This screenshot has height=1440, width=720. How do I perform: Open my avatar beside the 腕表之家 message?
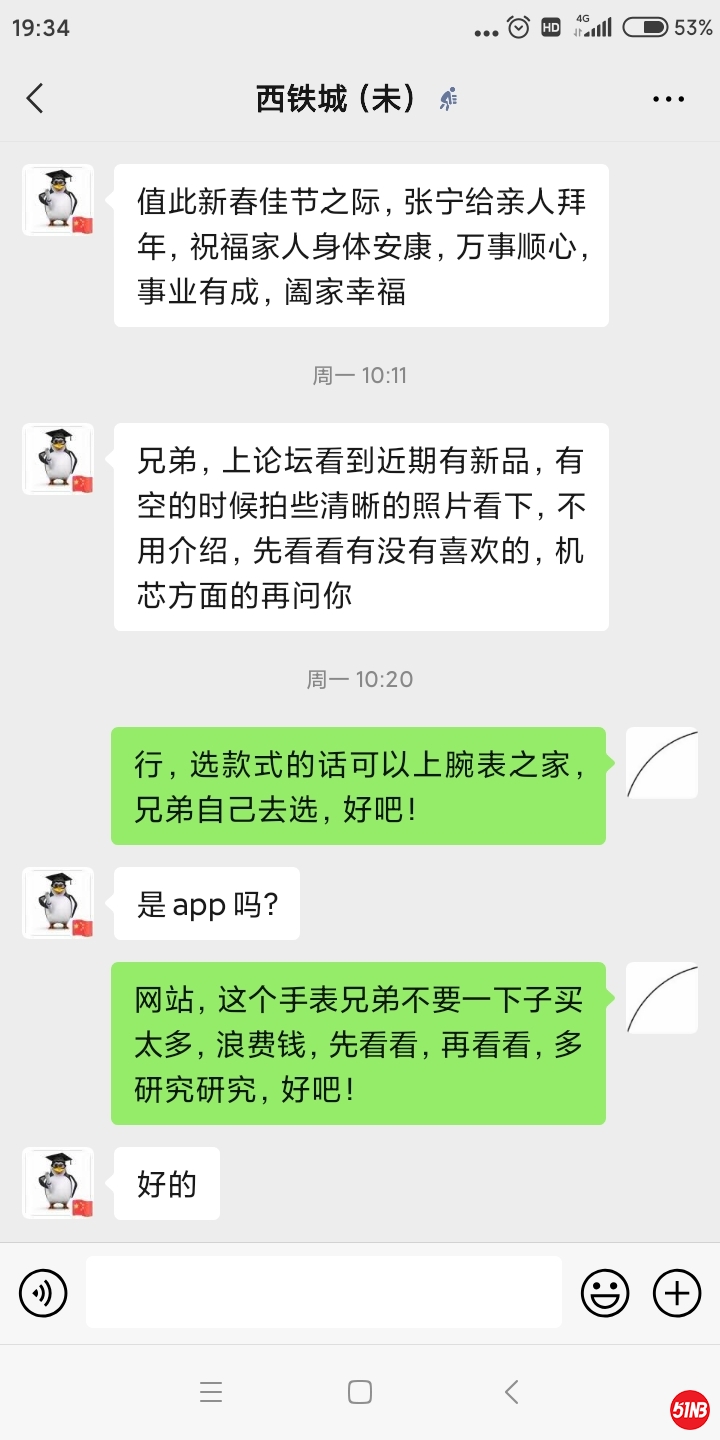661,763
